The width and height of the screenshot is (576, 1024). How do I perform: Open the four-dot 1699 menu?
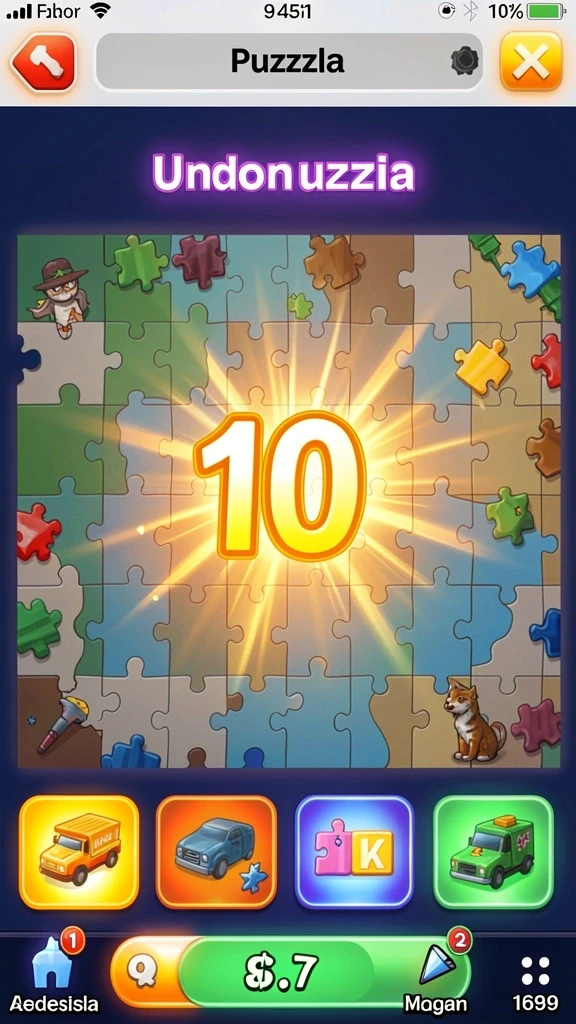coord(535,983)
